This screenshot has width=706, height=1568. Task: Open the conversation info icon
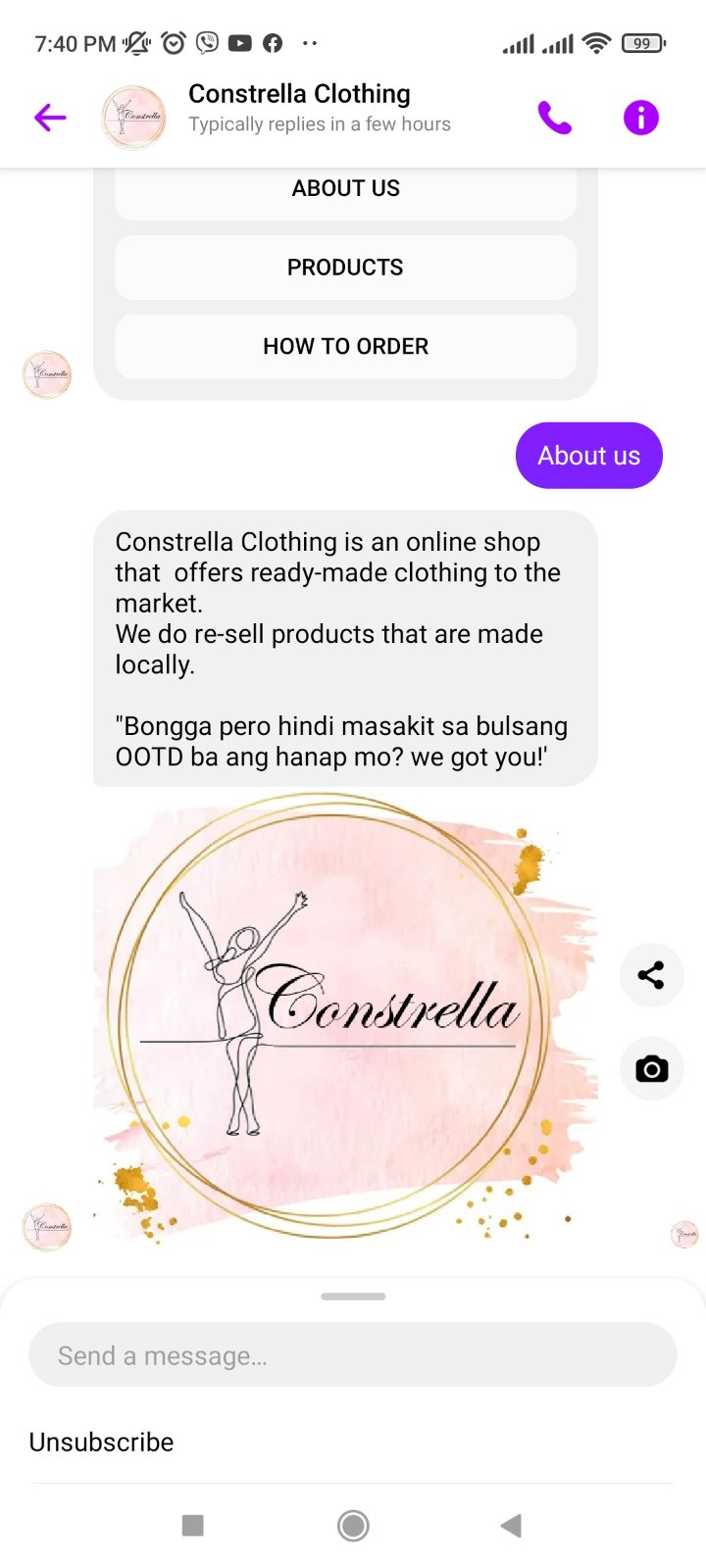tap(640, 118)
